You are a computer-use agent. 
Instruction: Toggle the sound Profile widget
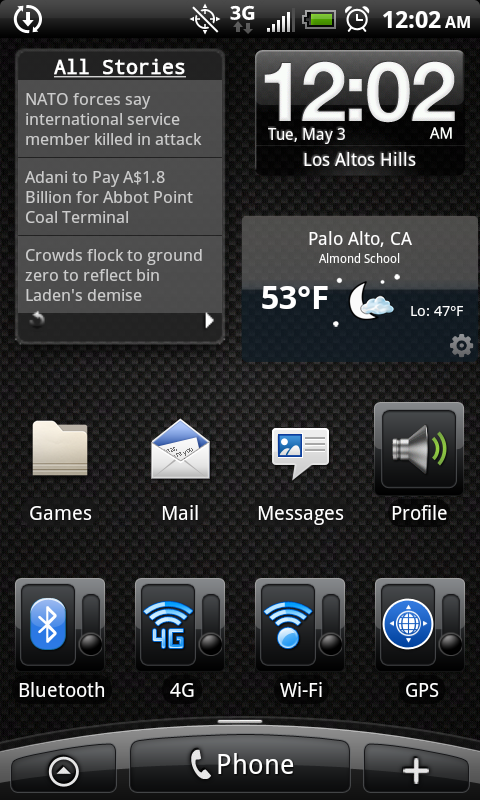coord(419,464)
